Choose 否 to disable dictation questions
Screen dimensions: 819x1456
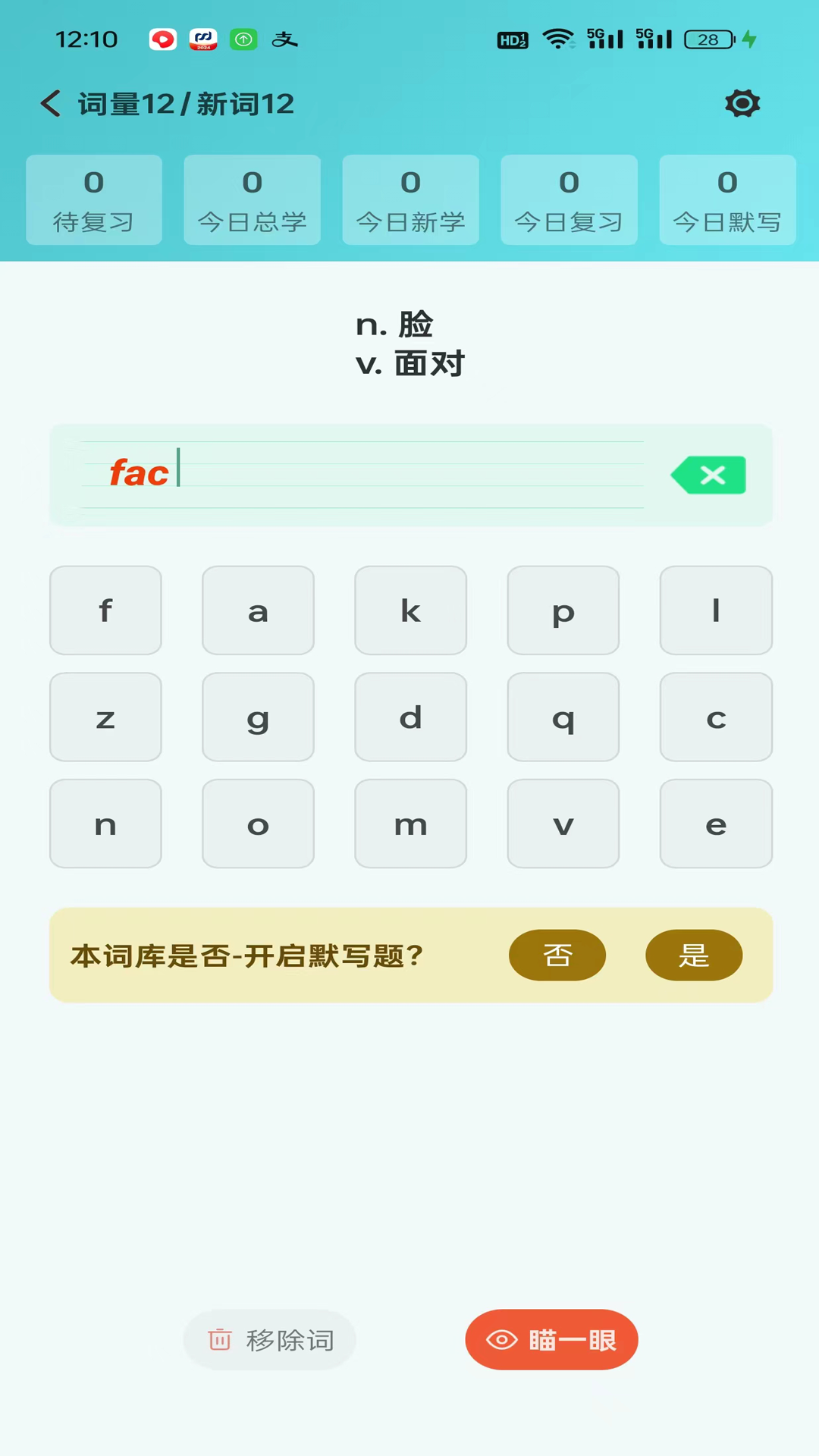pos(557,955)
